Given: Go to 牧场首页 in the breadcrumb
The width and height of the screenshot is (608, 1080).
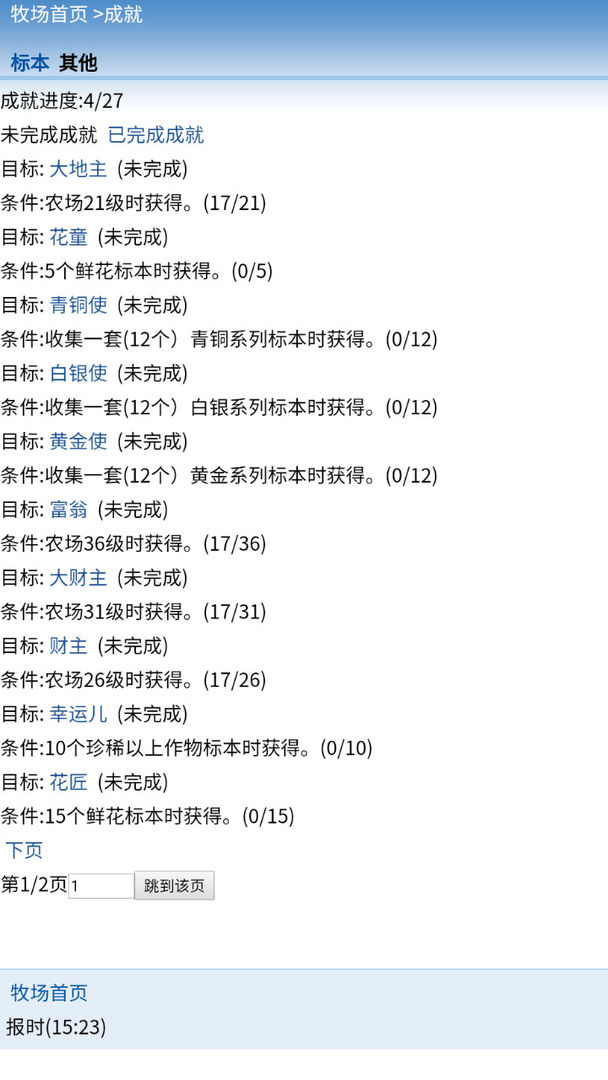Looking at the screenshot, I should tap(48, 15).
